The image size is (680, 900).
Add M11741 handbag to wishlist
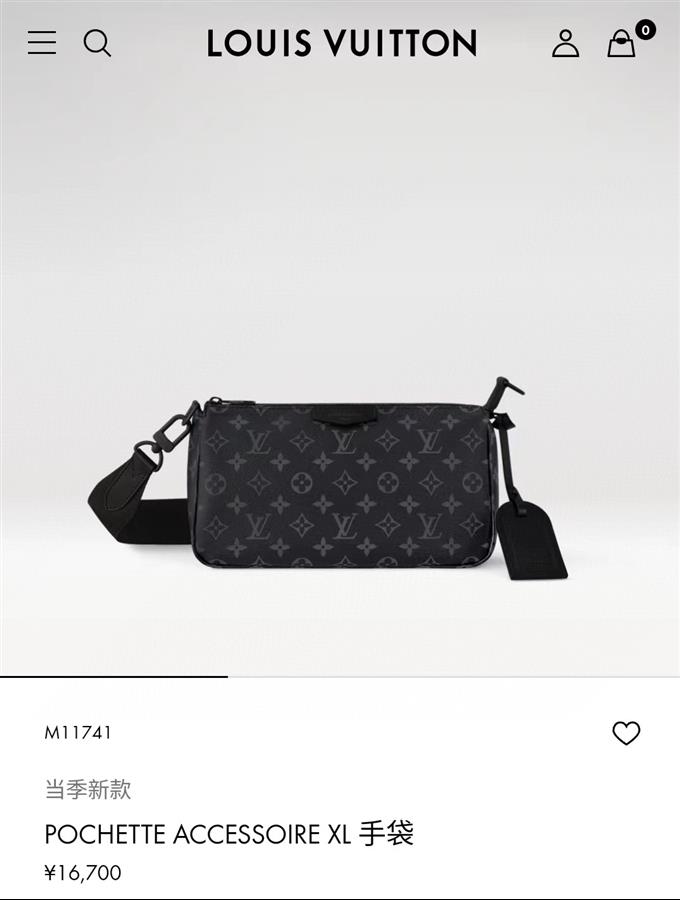pyautogui.click(x=626, y=734)
